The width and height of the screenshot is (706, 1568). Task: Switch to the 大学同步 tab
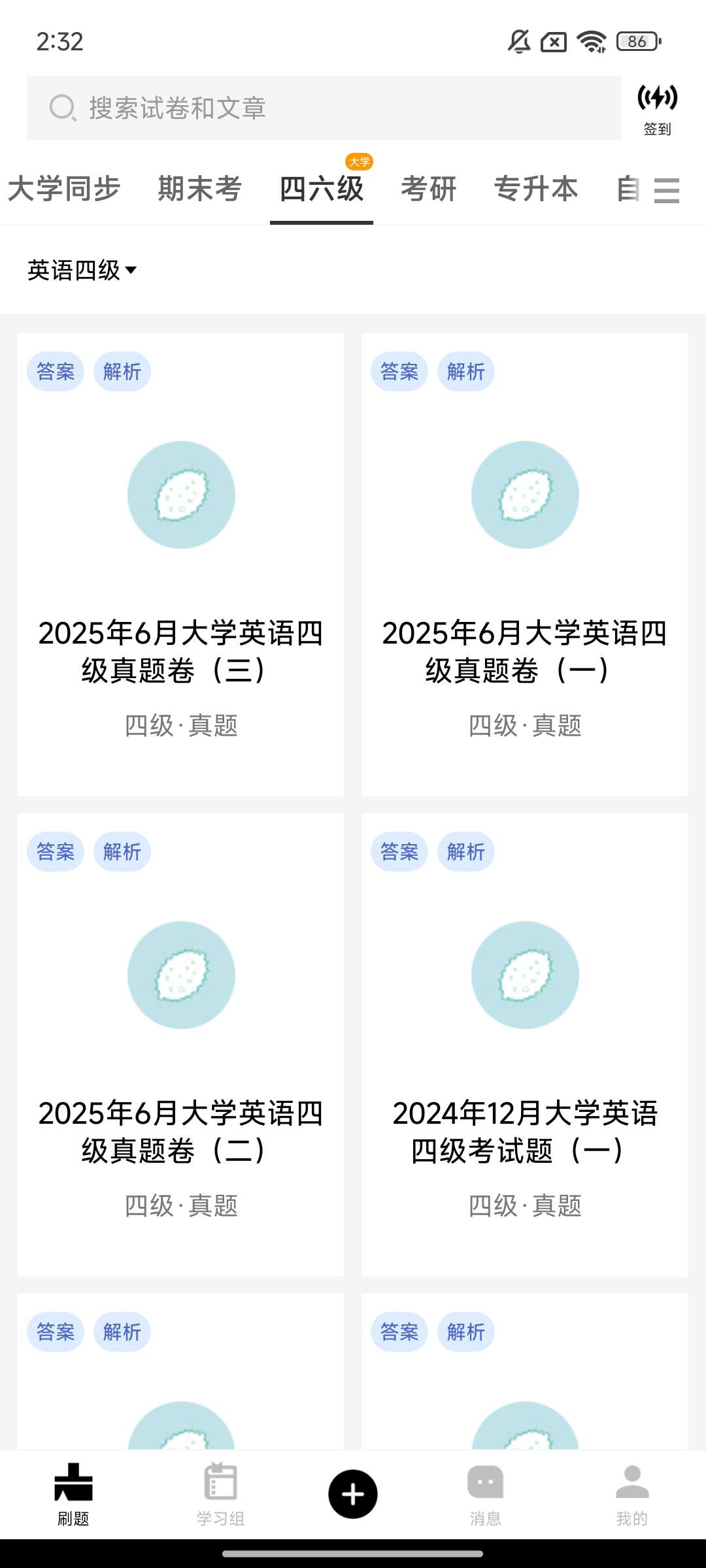click(x=64, y=189)
